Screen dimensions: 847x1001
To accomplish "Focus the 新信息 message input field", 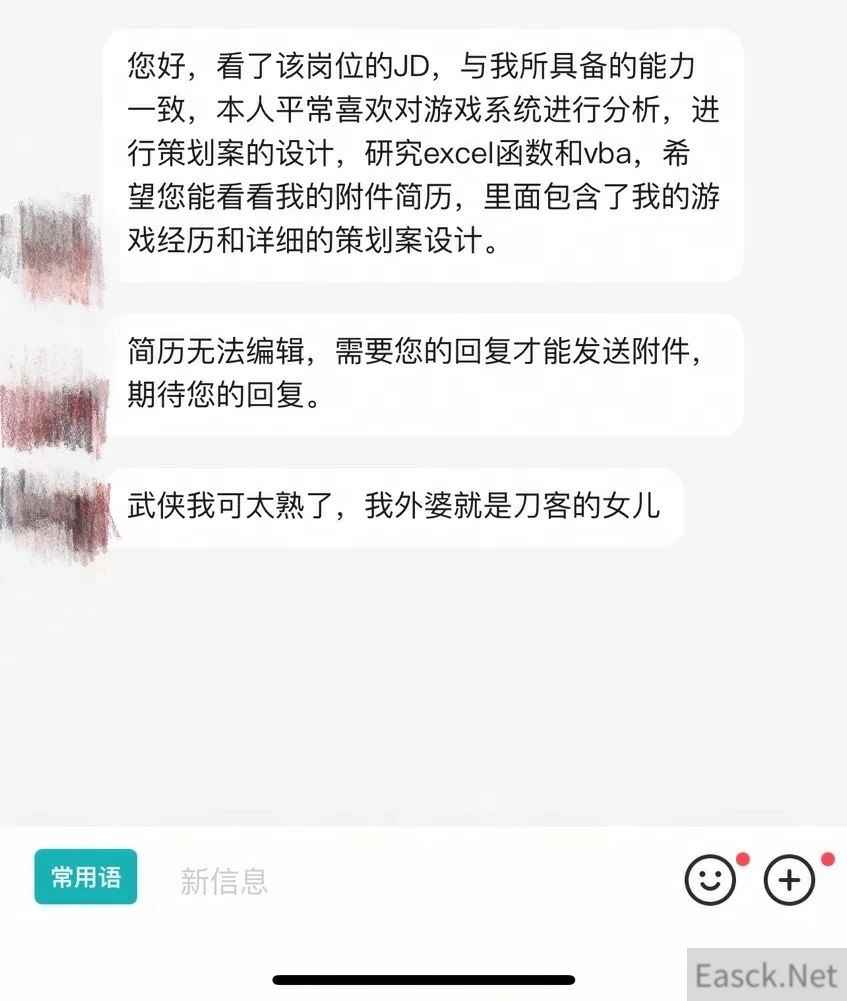I will tap(400, 880).
